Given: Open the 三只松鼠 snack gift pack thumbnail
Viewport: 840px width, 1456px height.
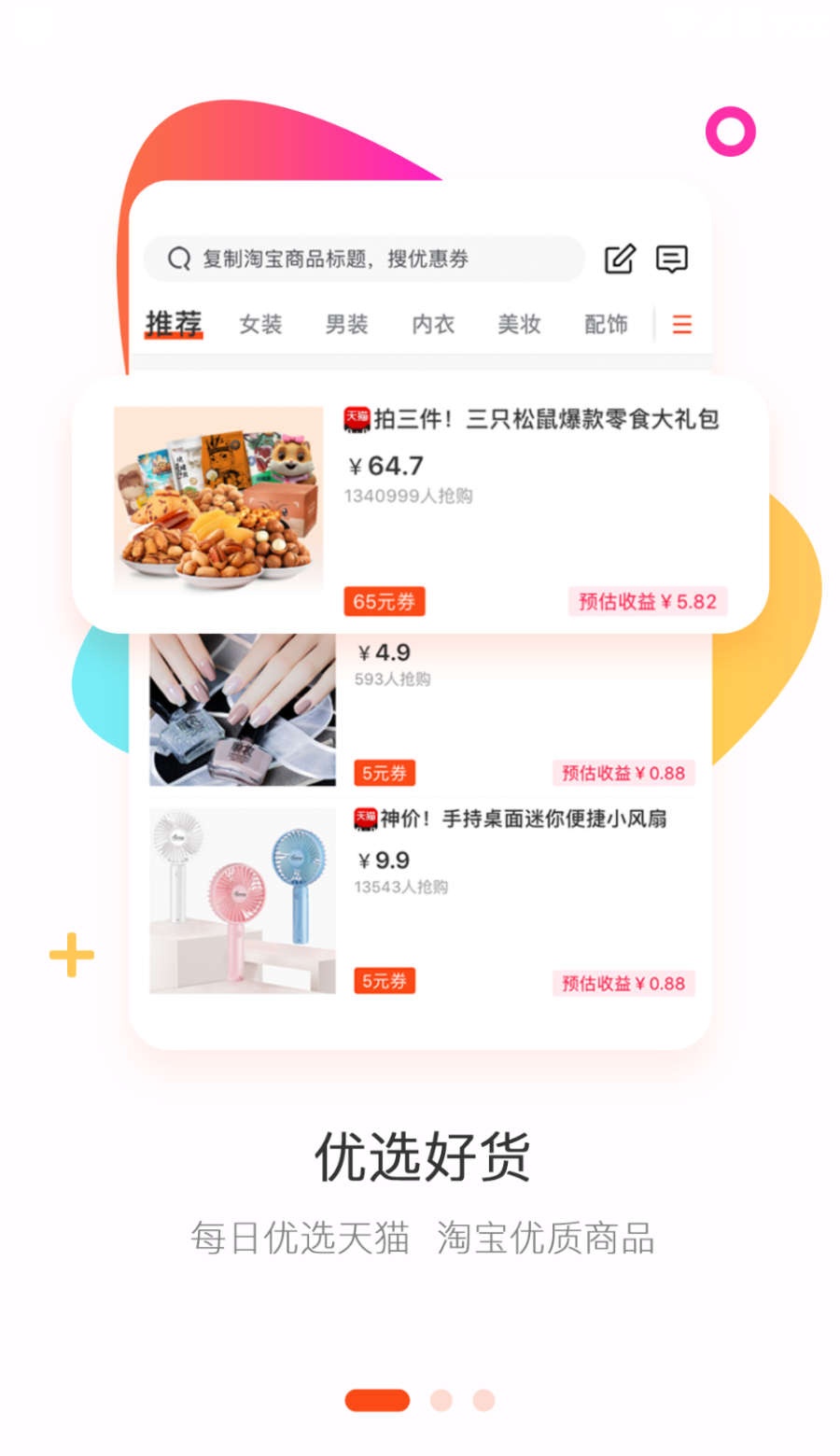Looking at the screenshot, I should (x=217, y=502).
